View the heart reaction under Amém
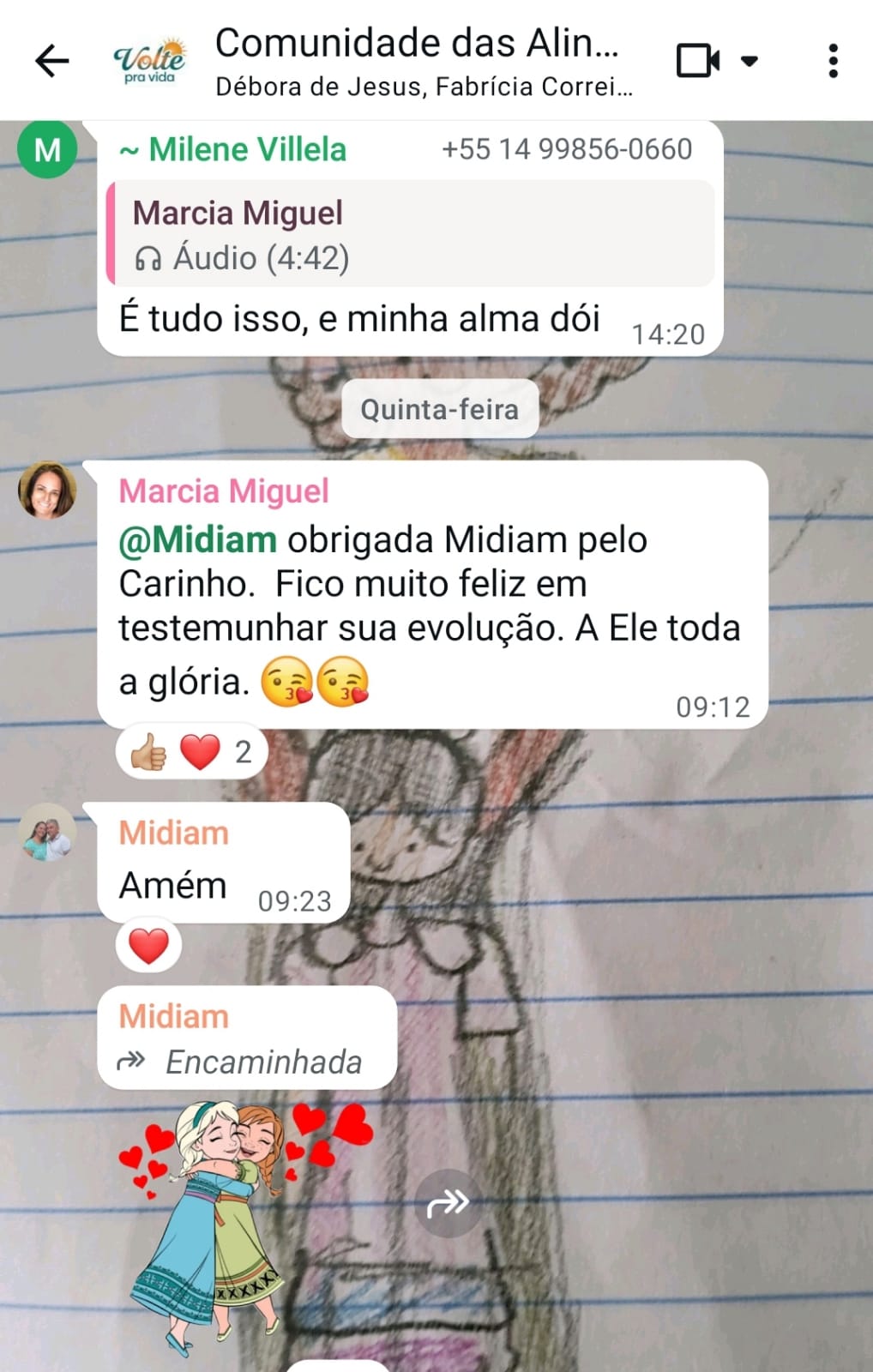Image resolution: width=873 pixels, height=1372 pixels. [x=148, y=947]
